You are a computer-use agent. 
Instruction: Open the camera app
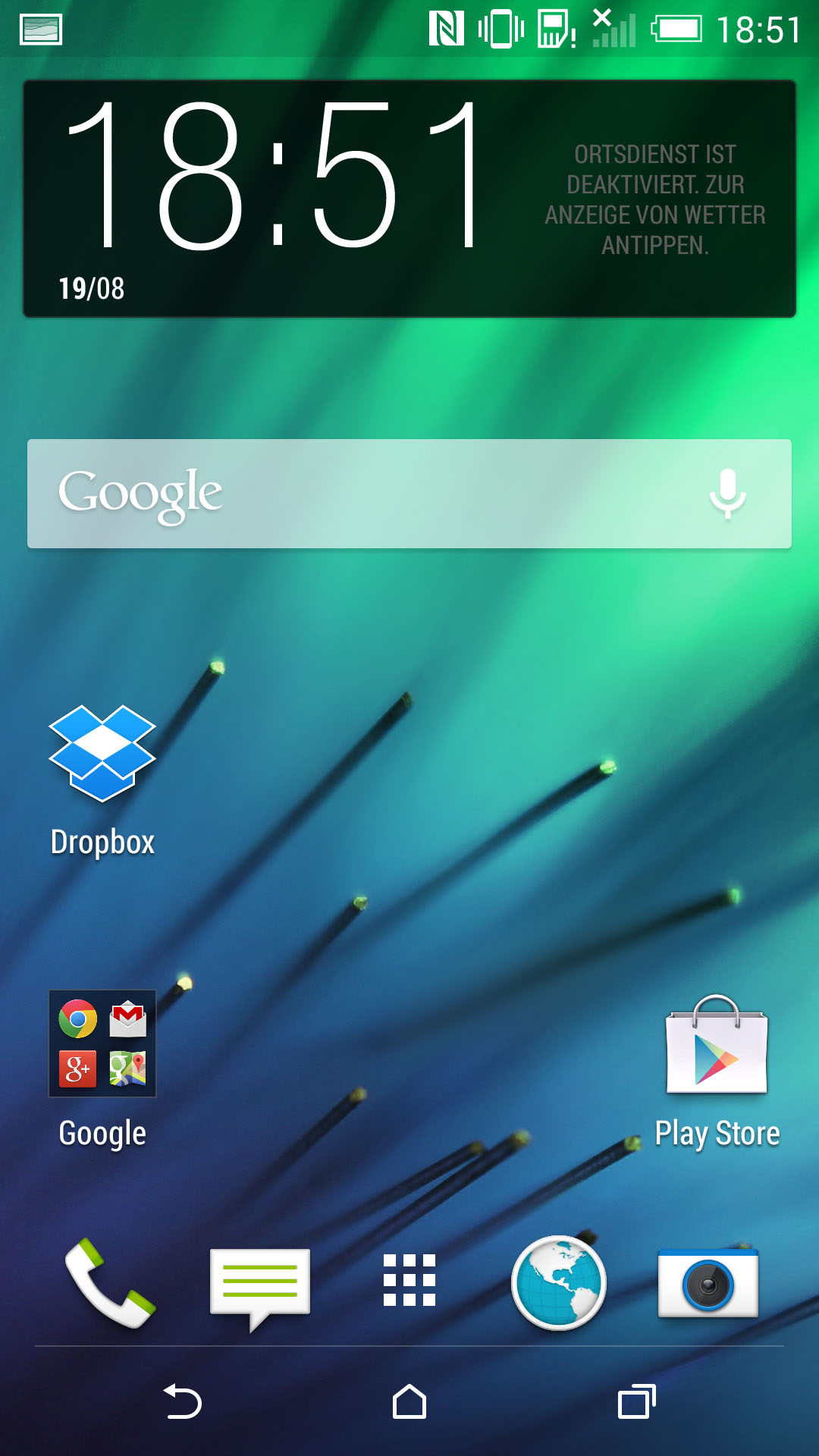tap(708, 1283)
